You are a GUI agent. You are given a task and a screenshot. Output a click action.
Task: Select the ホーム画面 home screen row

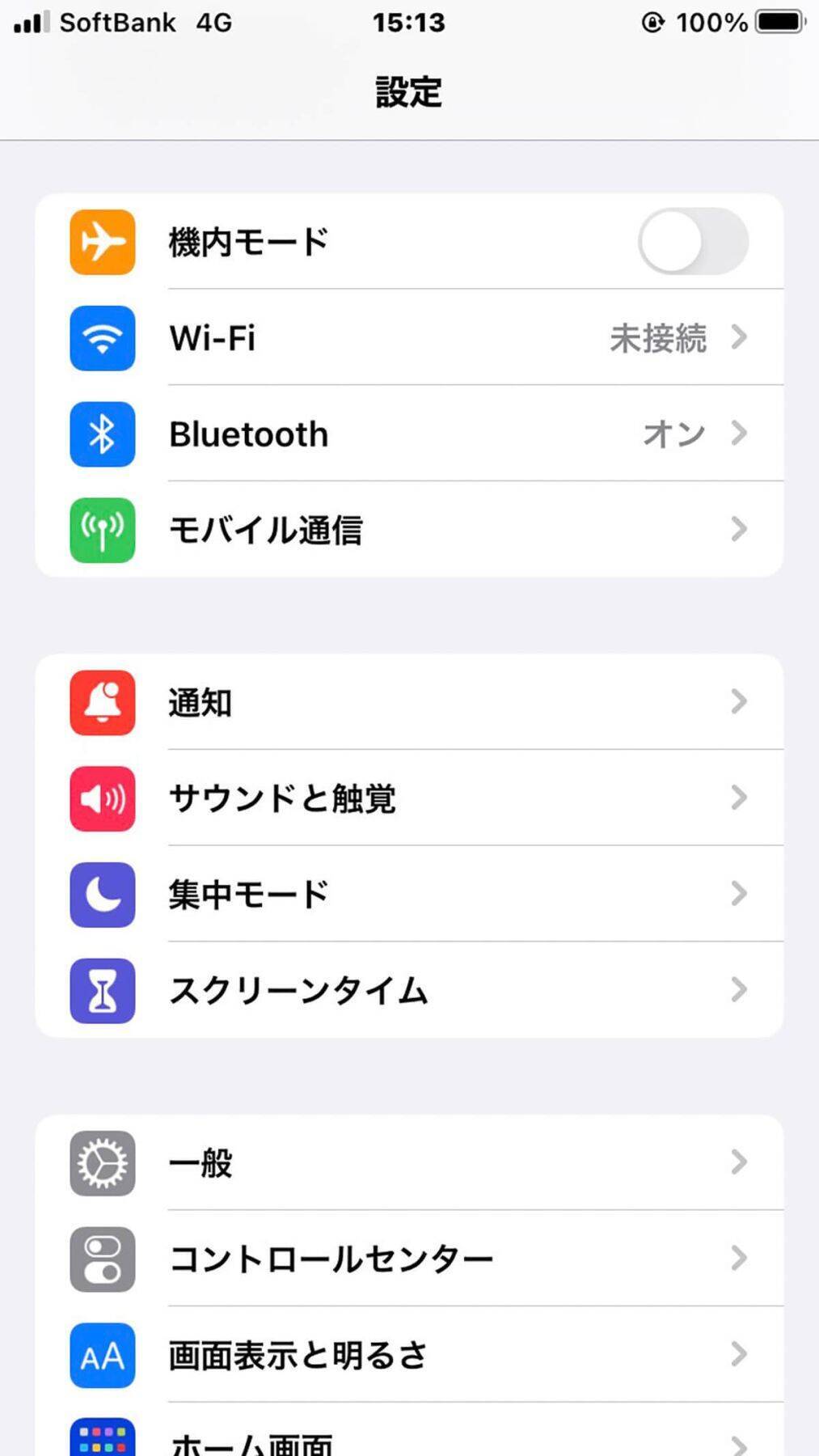click(409, 1441)
